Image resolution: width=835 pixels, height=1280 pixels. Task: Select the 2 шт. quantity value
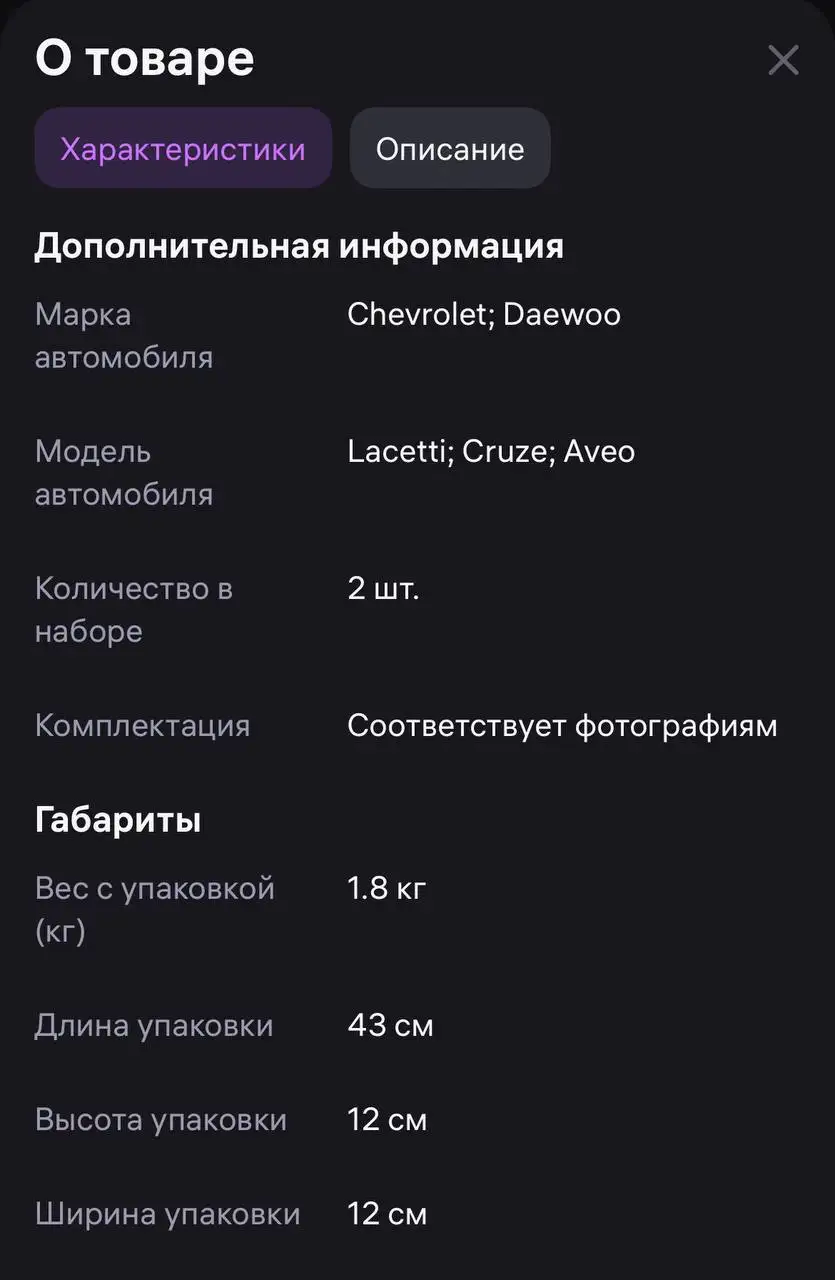pyautogui.click(x=384, y=588)
